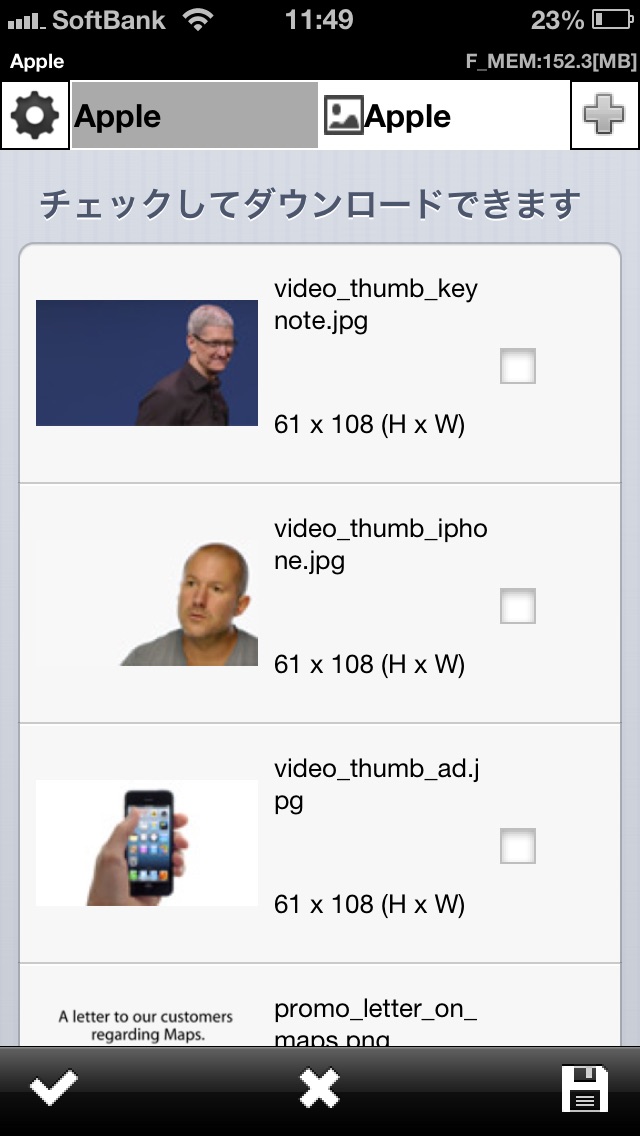Save checked images with floppy disk icon
The width and height of the screenshot is (640, 1136).
click(586, 1088)
